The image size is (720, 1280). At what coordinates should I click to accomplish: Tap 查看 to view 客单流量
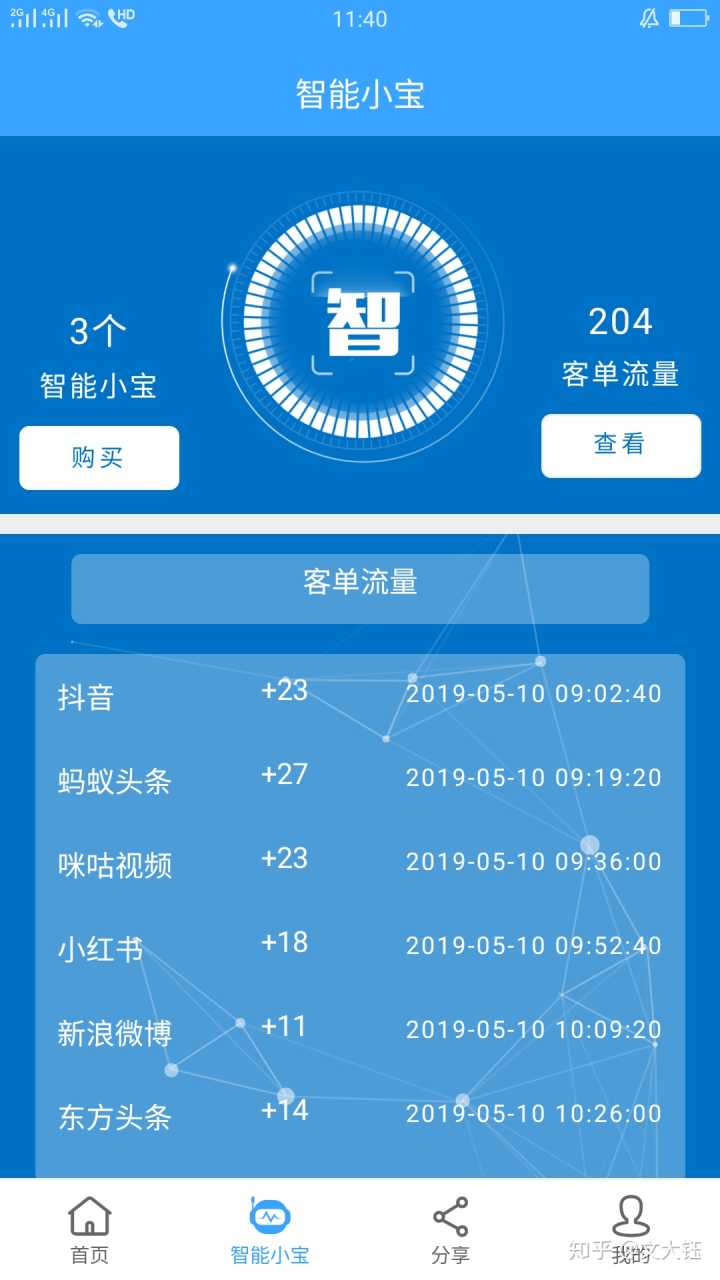coord(621,445)
